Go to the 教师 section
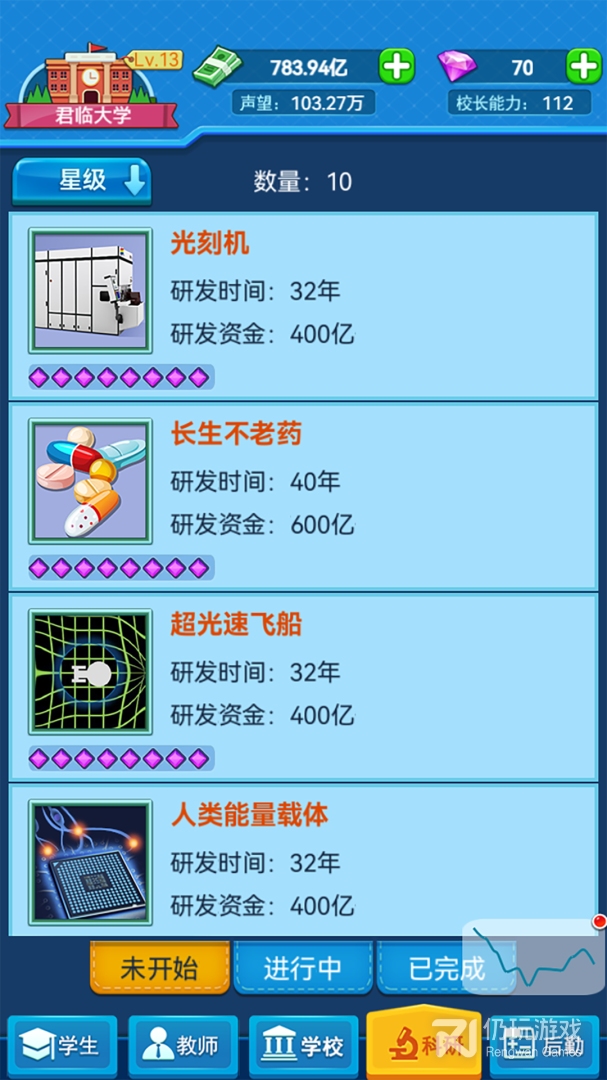The height and width of the screenshot is (1080, 607). (183, 1046)
